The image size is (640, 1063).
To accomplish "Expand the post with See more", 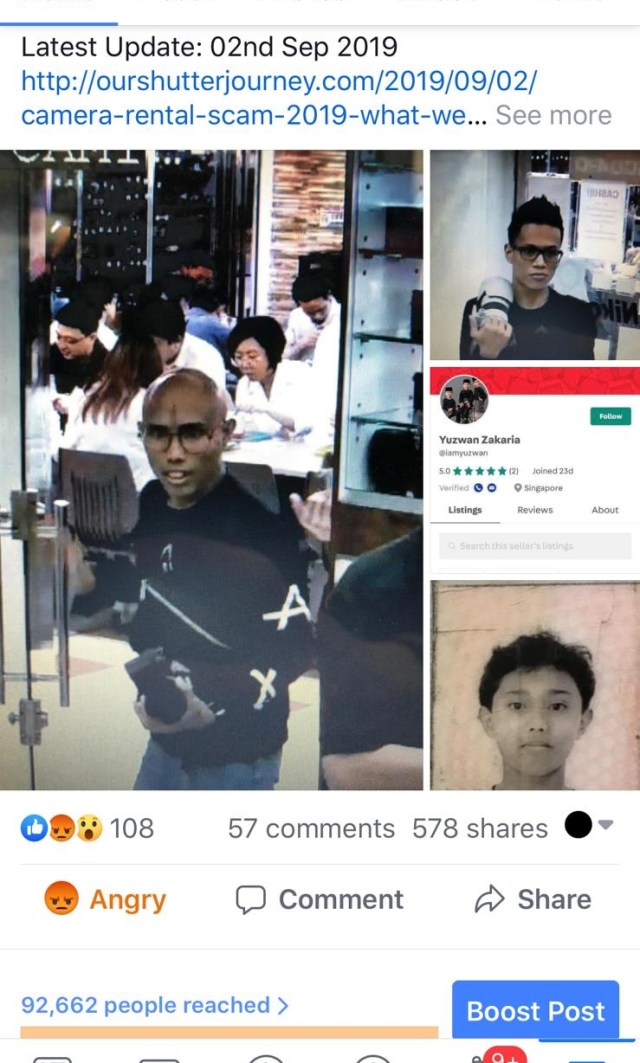I will coord(553,115).
